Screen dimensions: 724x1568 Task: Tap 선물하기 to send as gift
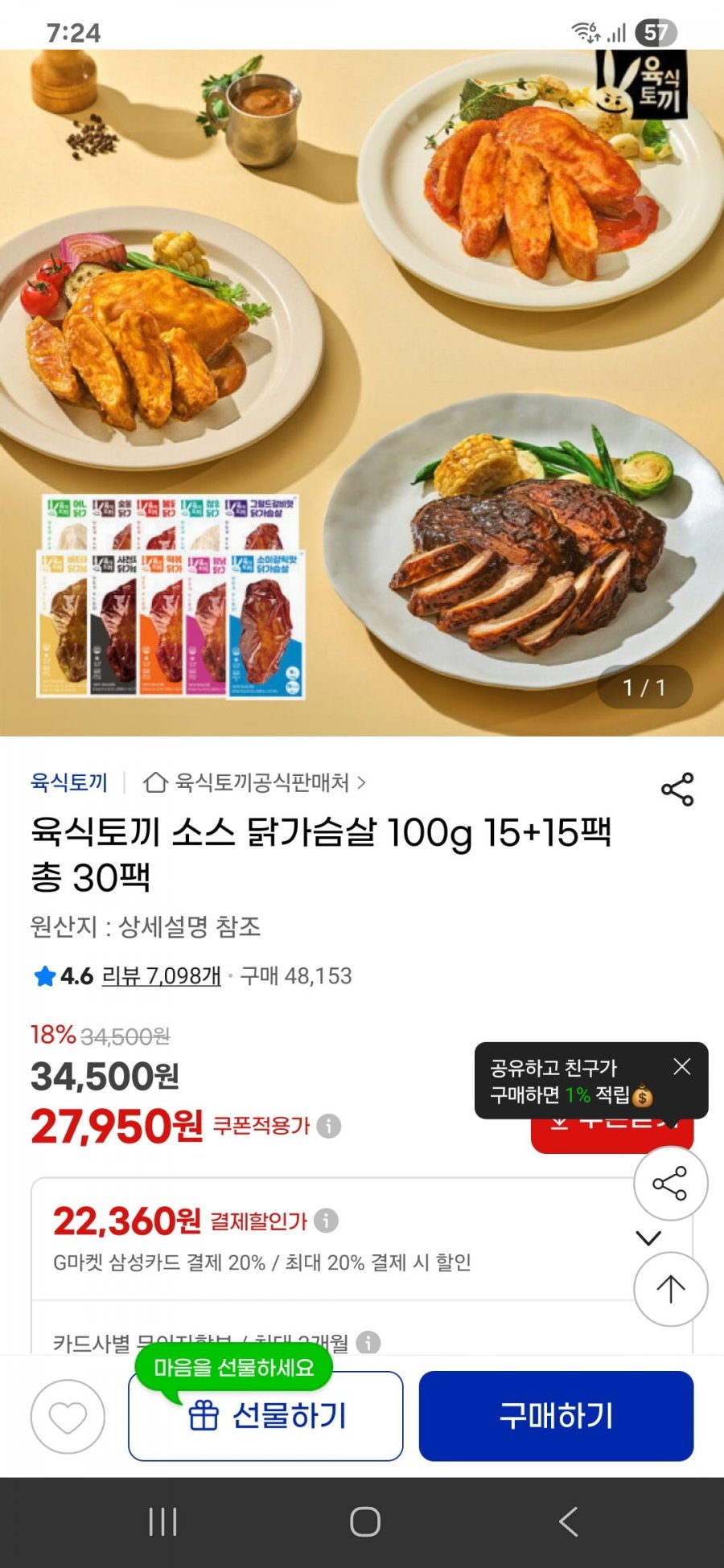265,1417
